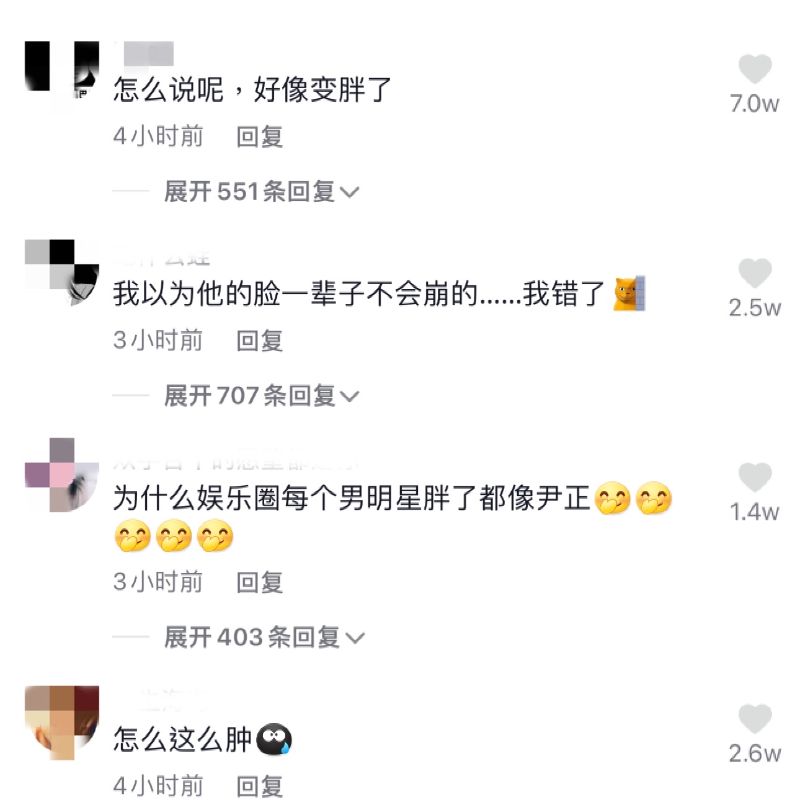Viewport: 800px width, 810px height.
Task: Reply to the comment about 娱乐圈男明星
Action: (x=259, y=581)
